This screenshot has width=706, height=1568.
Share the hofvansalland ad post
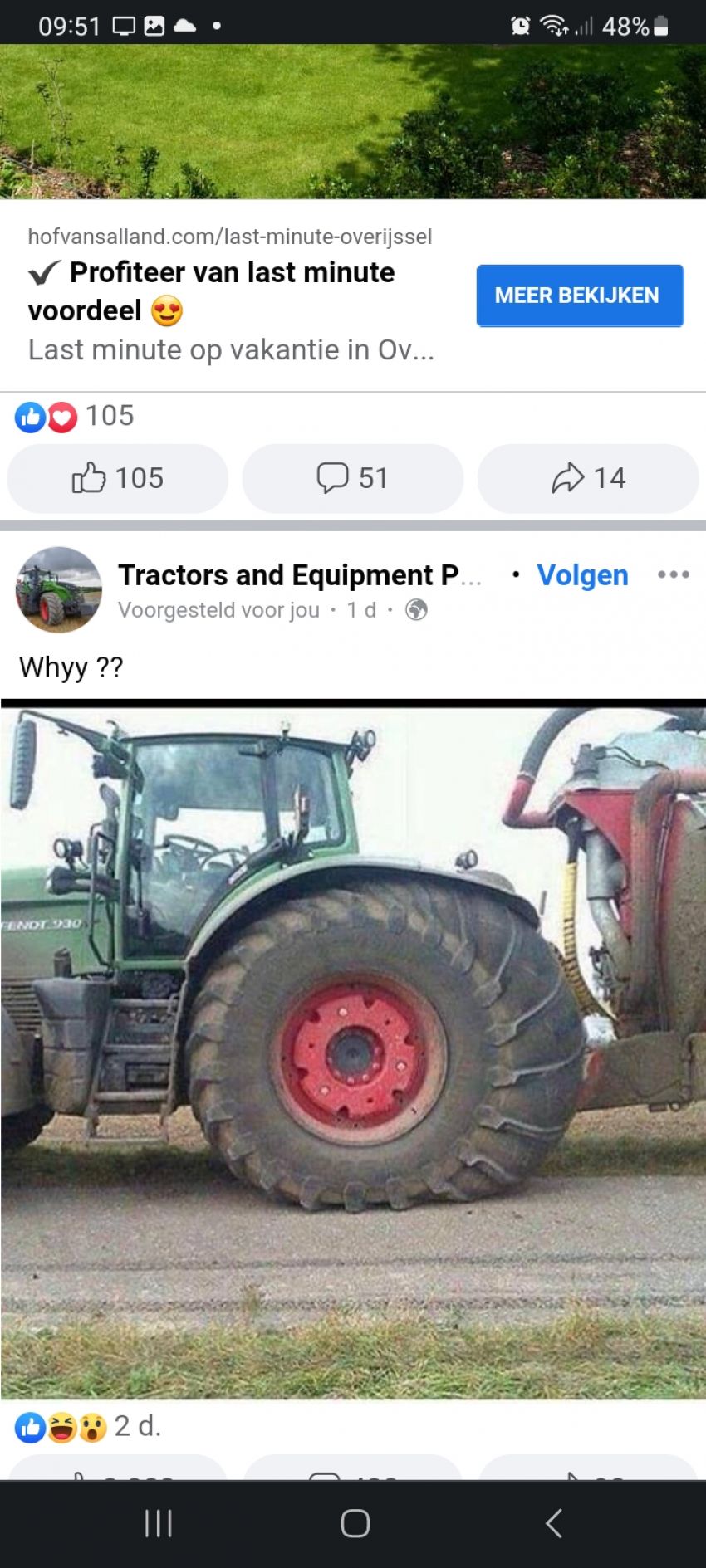point(588,478)
